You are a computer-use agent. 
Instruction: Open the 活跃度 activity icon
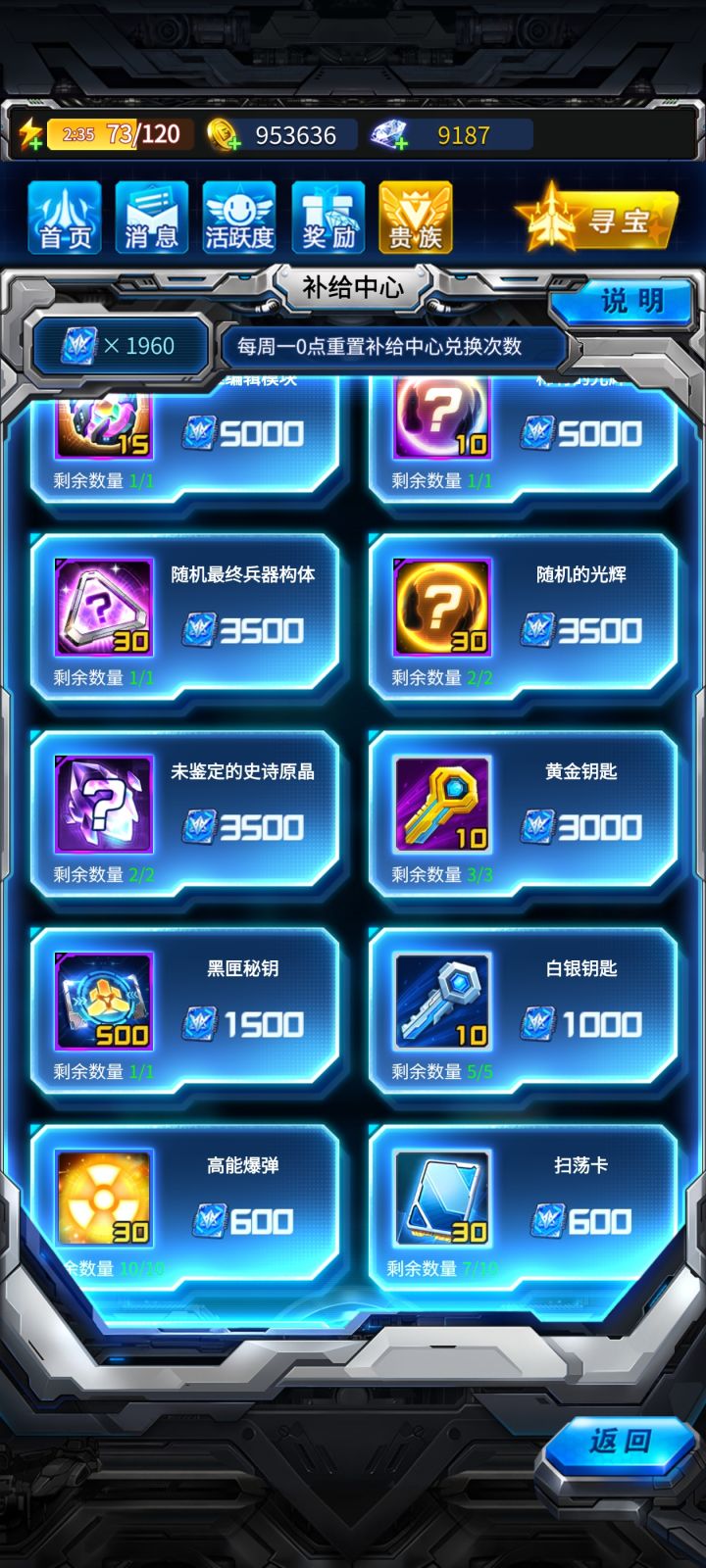pyautogui.click(x=236, y=218)
